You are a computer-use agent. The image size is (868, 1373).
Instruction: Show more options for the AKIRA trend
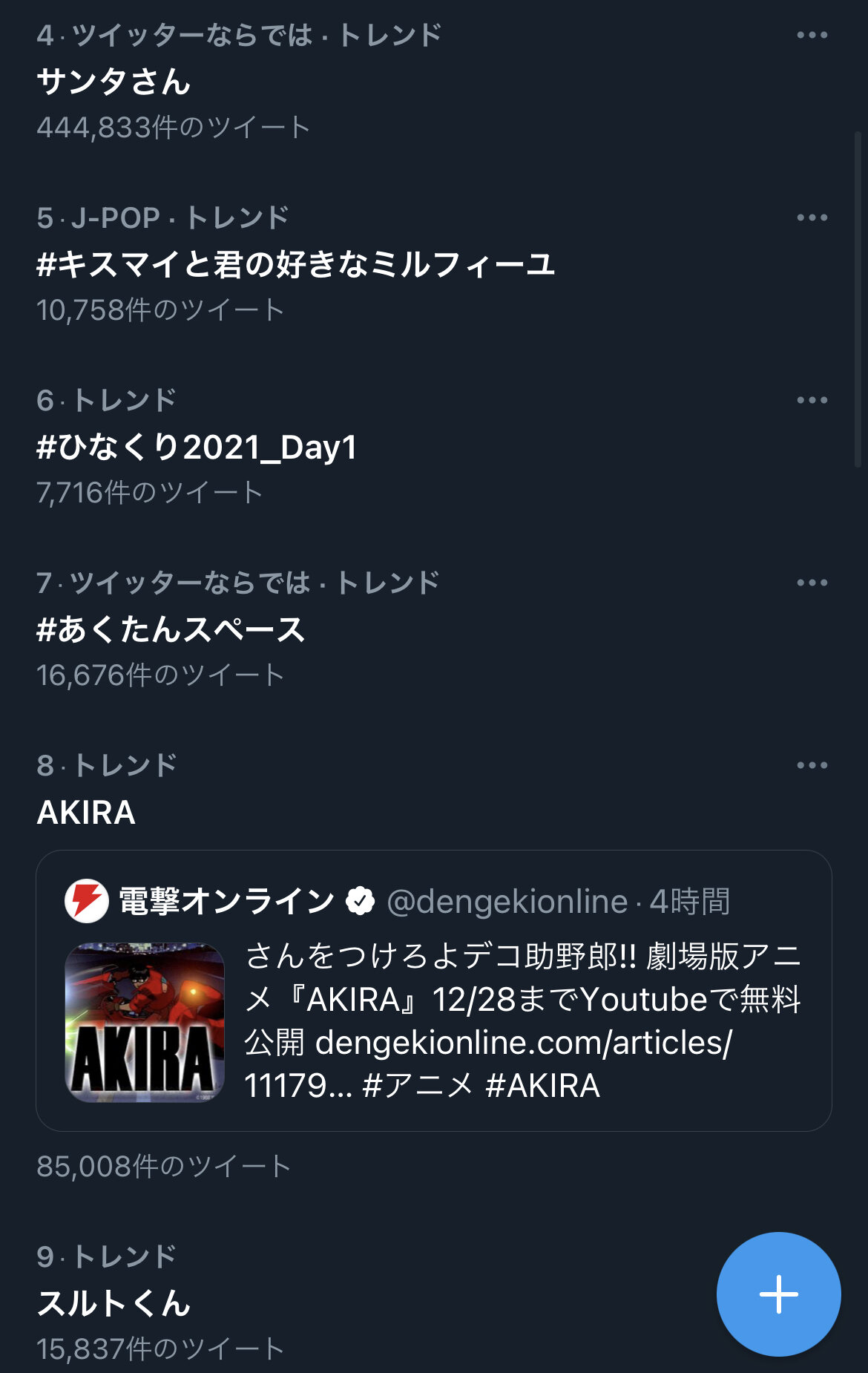pos(812,765)
